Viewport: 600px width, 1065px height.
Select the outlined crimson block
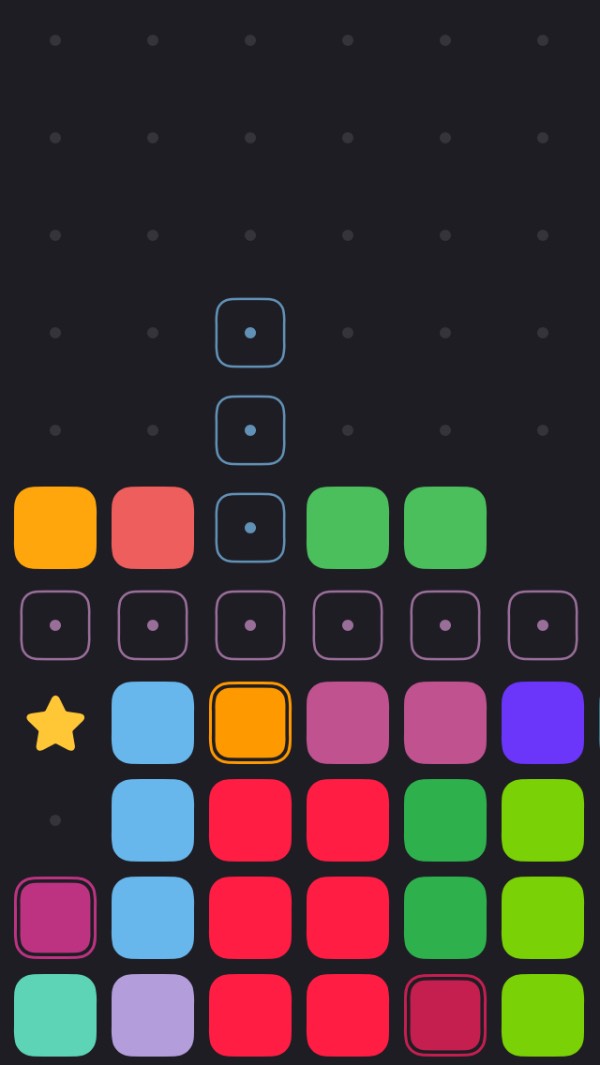coord(445,1015)
